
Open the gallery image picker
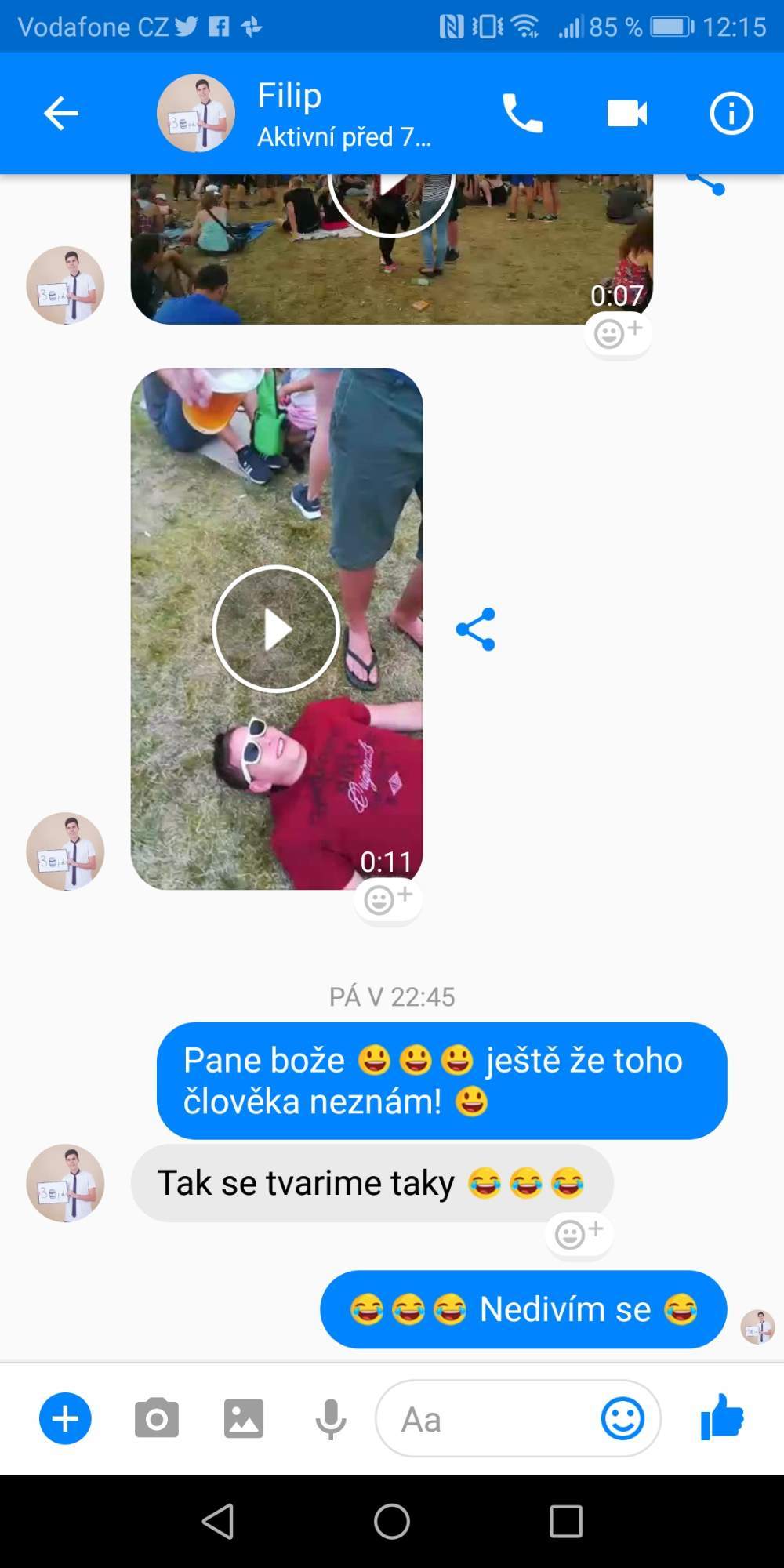[244, 1418]
